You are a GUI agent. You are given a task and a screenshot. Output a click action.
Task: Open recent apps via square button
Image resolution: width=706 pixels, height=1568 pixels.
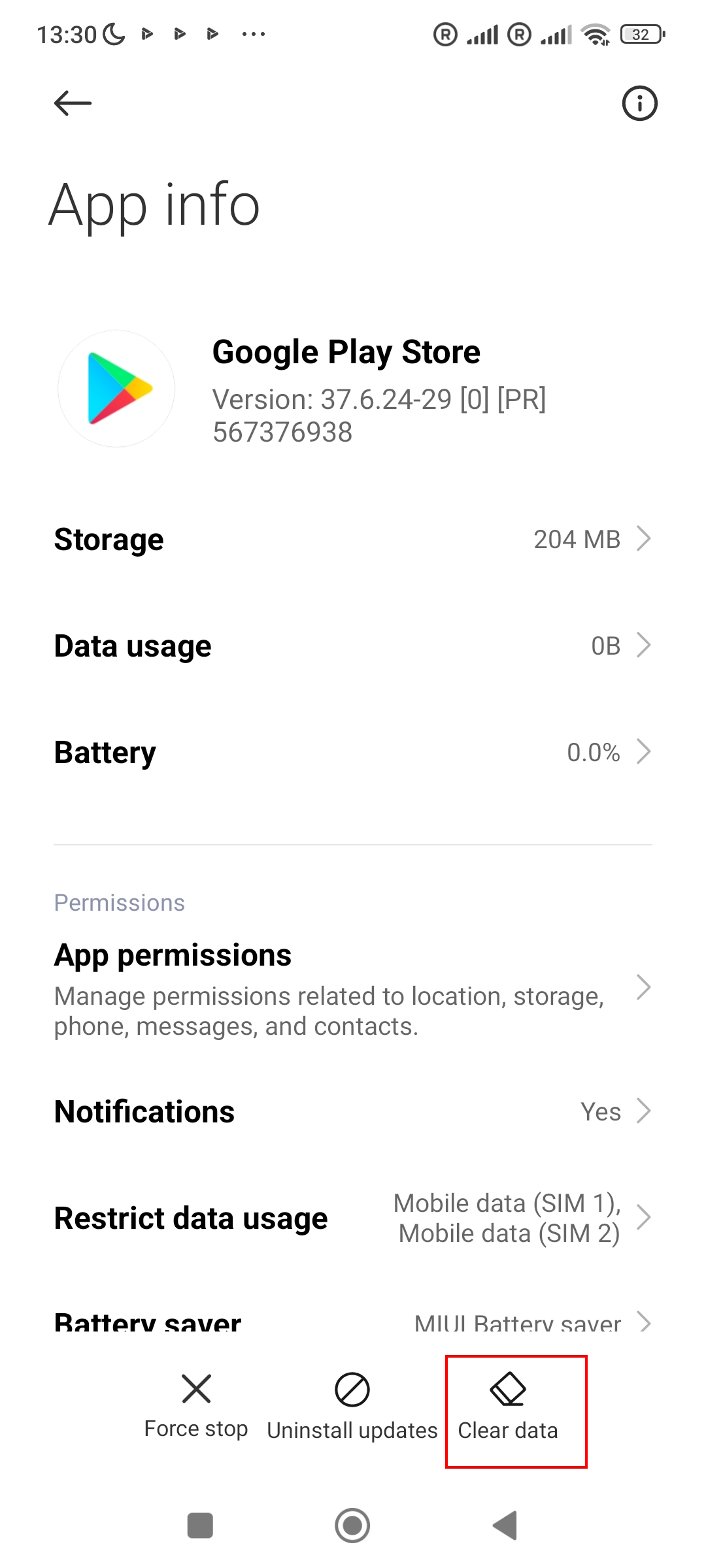[200, 1526]
